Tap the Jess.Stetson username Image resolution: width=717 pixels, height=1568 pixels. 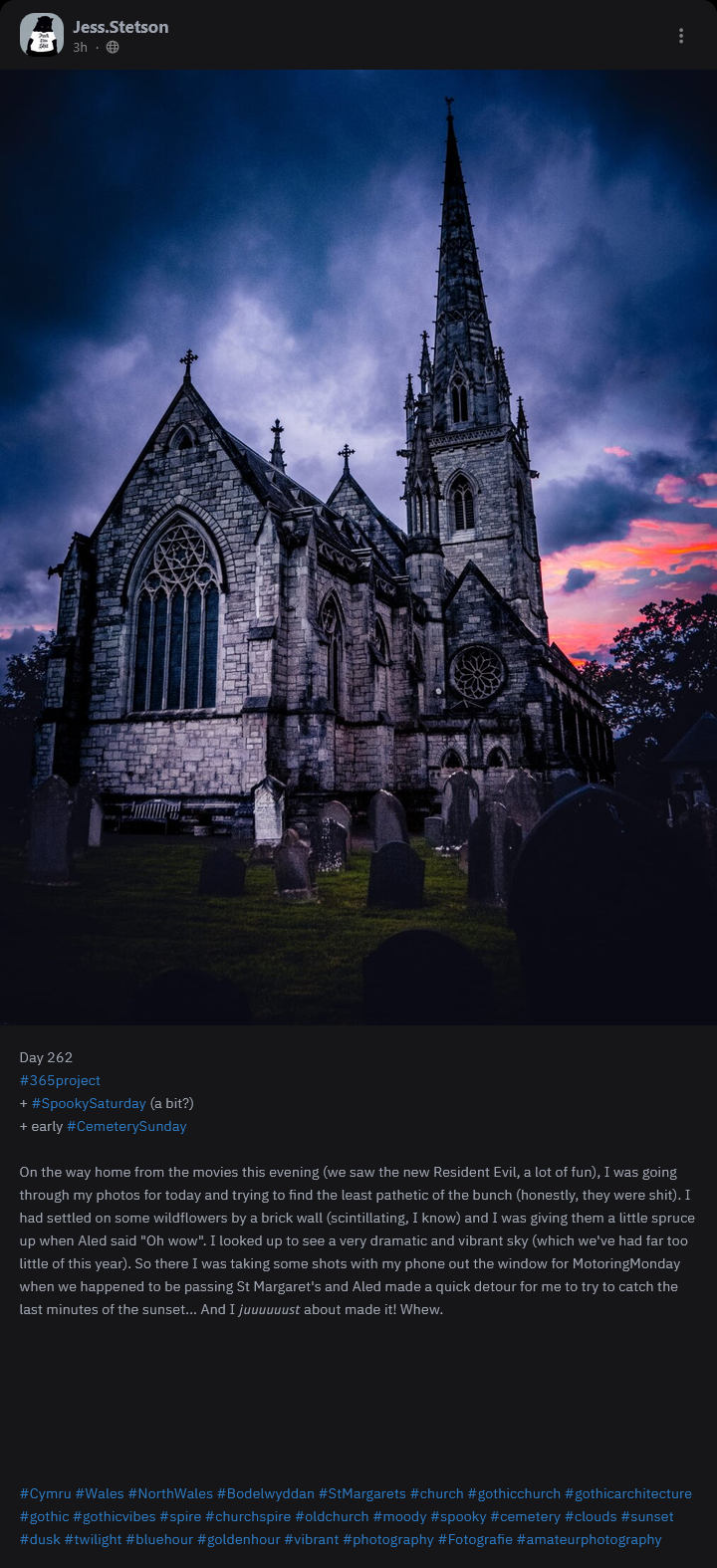coord(120,27)
